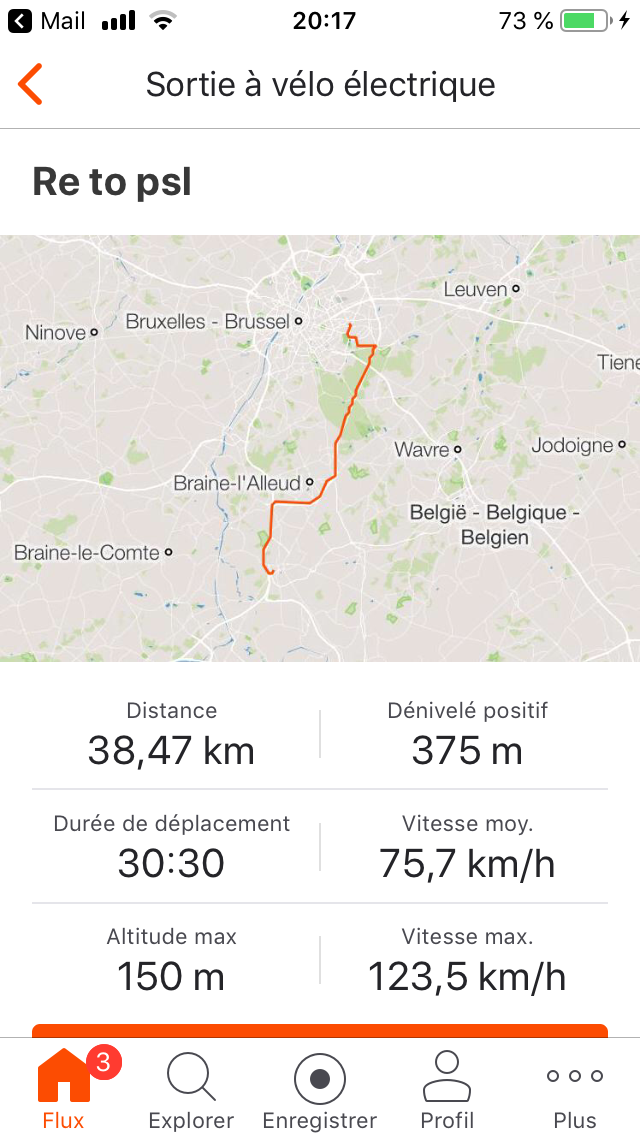Open the Plus tab
Viewport: 640px width, 1136px height.
pos(575,1087)
